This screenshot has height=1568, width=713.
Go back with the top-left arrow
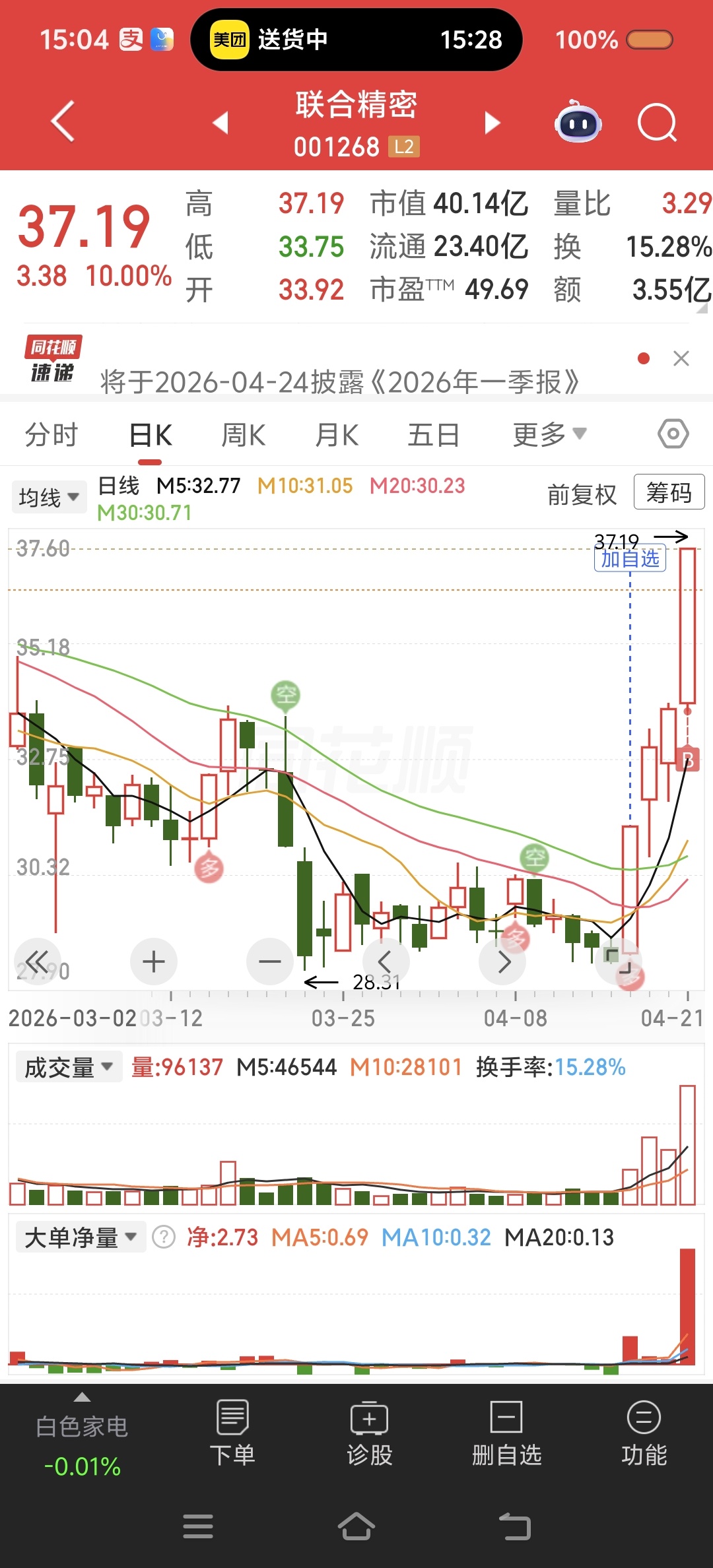pyautogui.click(x=63, y=122)
